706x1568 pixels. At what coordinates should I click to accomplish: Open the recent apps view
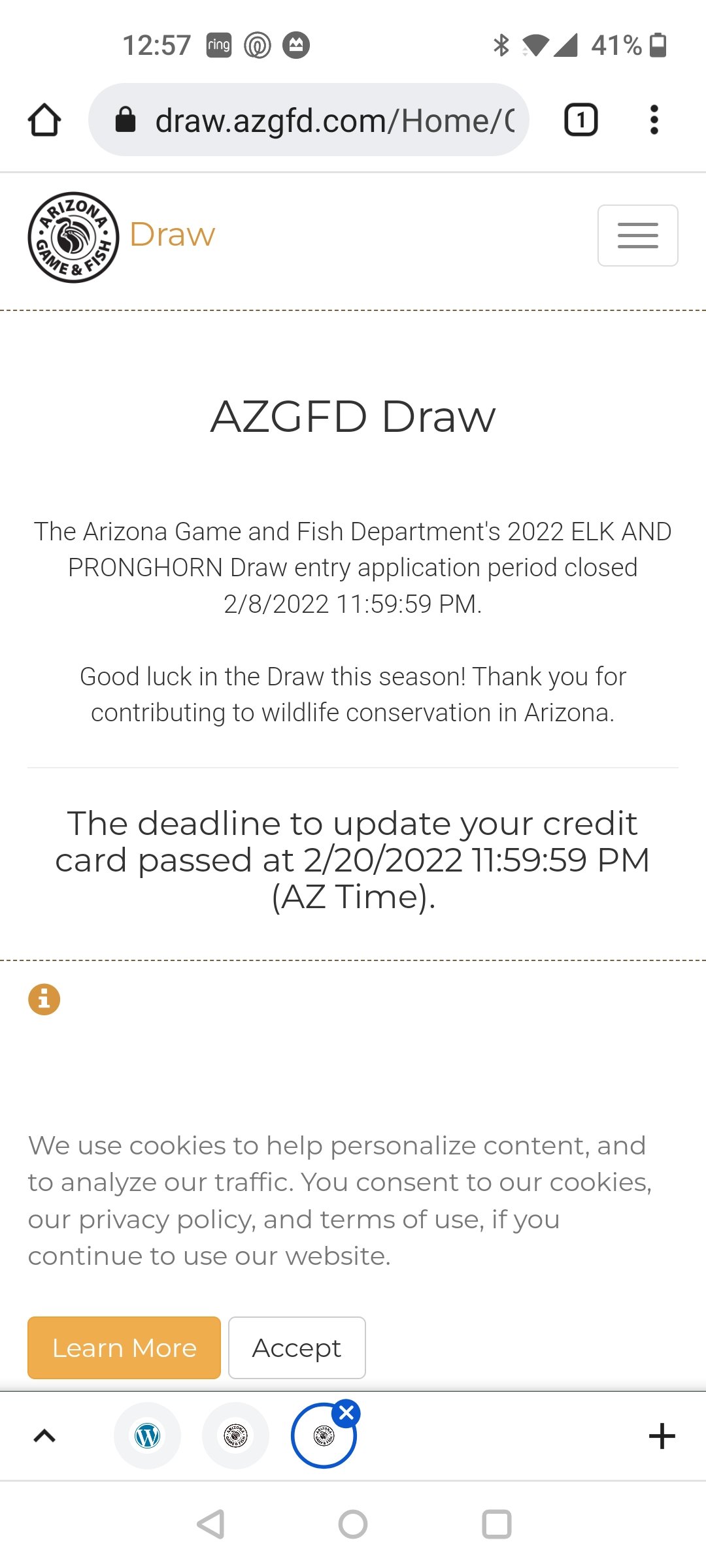coord(496,1524)
